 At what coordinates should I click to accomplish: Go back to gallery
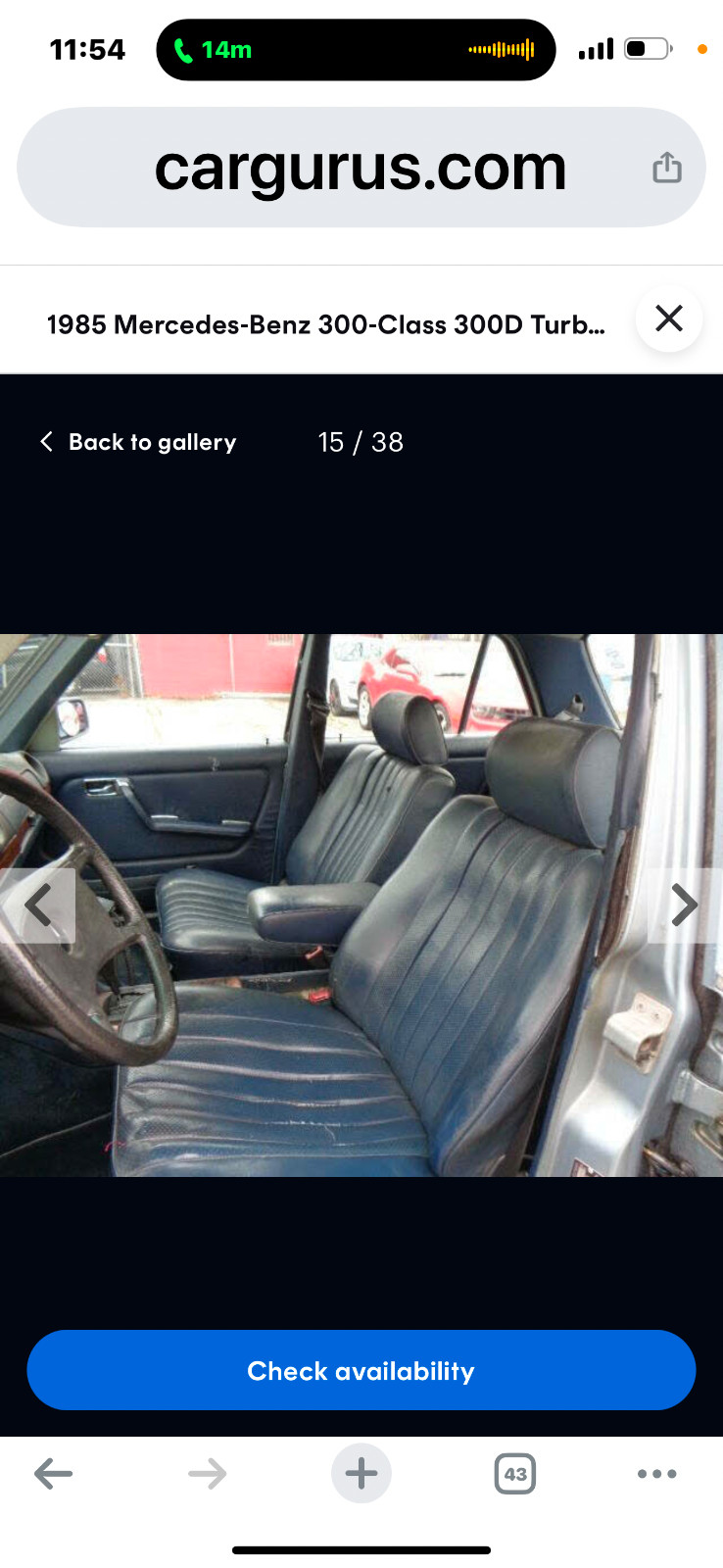[x=138, y=442]
